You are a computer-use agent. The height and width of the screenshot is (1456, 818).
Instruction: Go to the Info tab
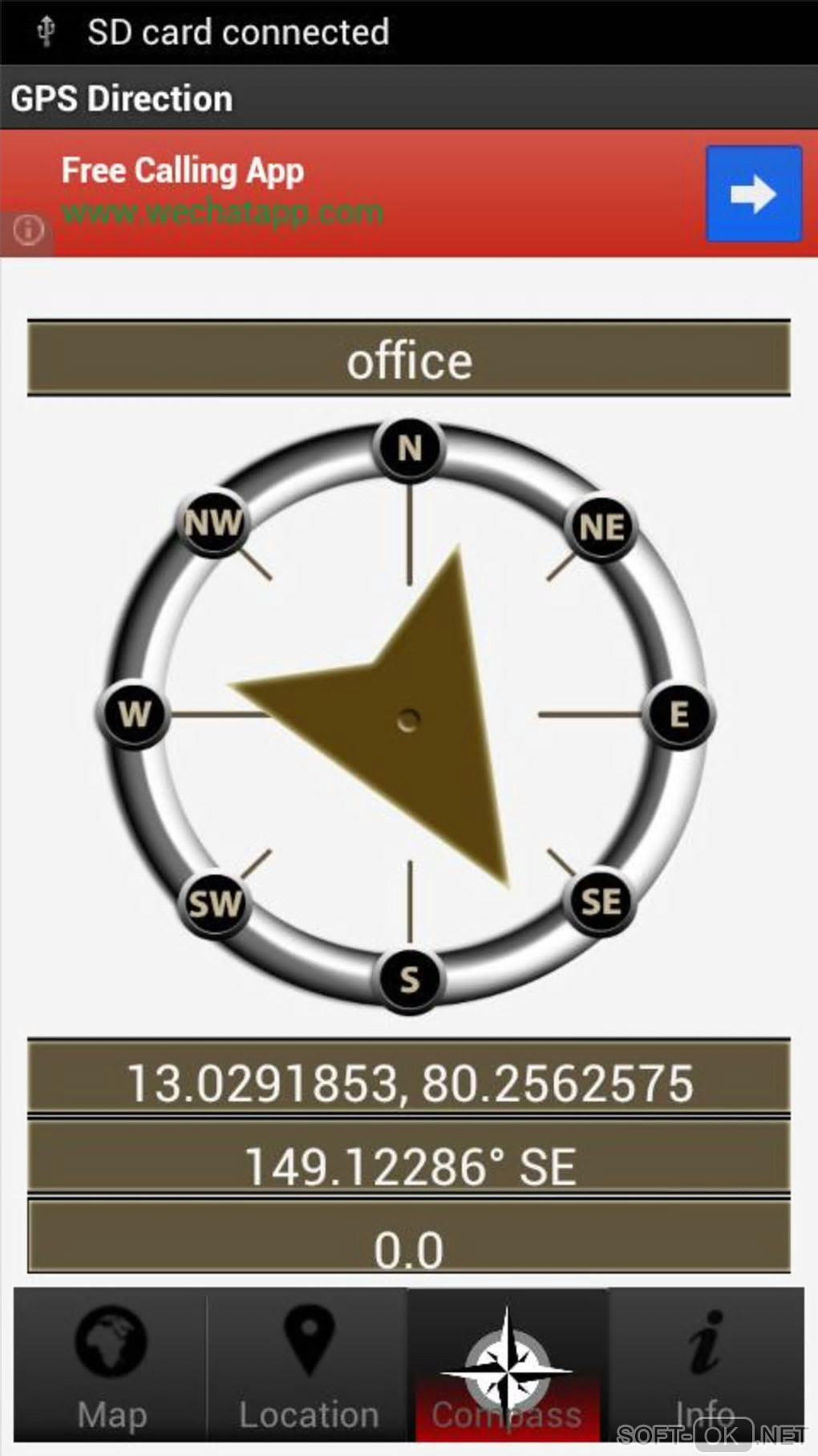[x=704, y=1366]
